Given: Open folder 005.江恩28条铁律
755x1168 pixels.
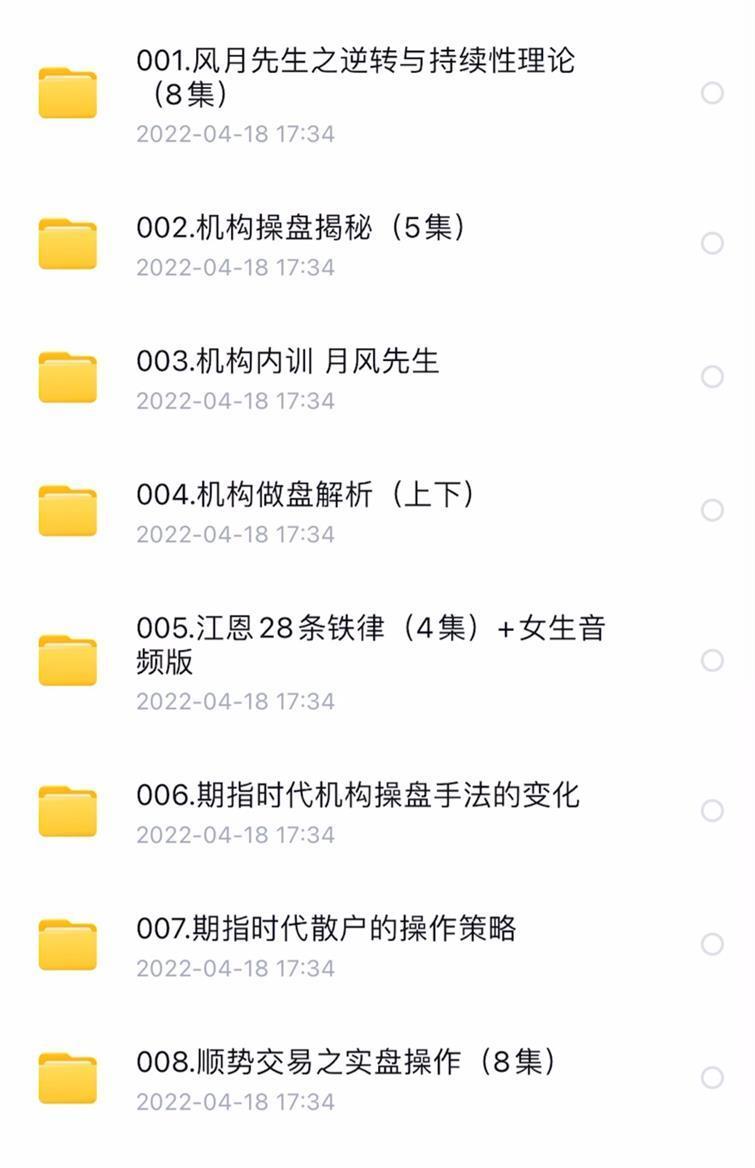Looking at the screenshot, I should tap(370, 645).
